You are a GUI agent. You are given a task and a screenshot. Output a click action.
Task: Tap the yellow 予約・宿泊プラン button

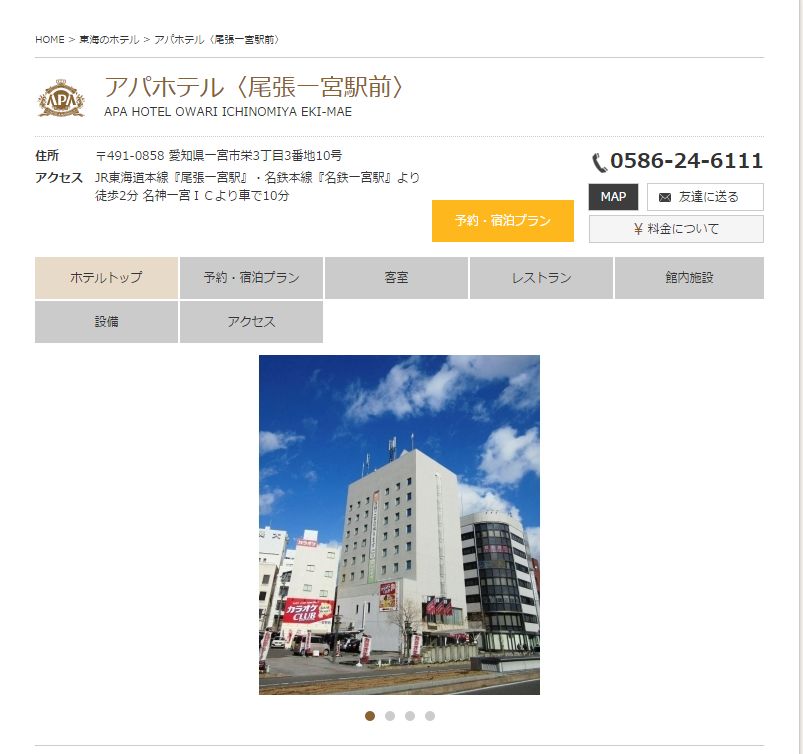tap(502, 221)
